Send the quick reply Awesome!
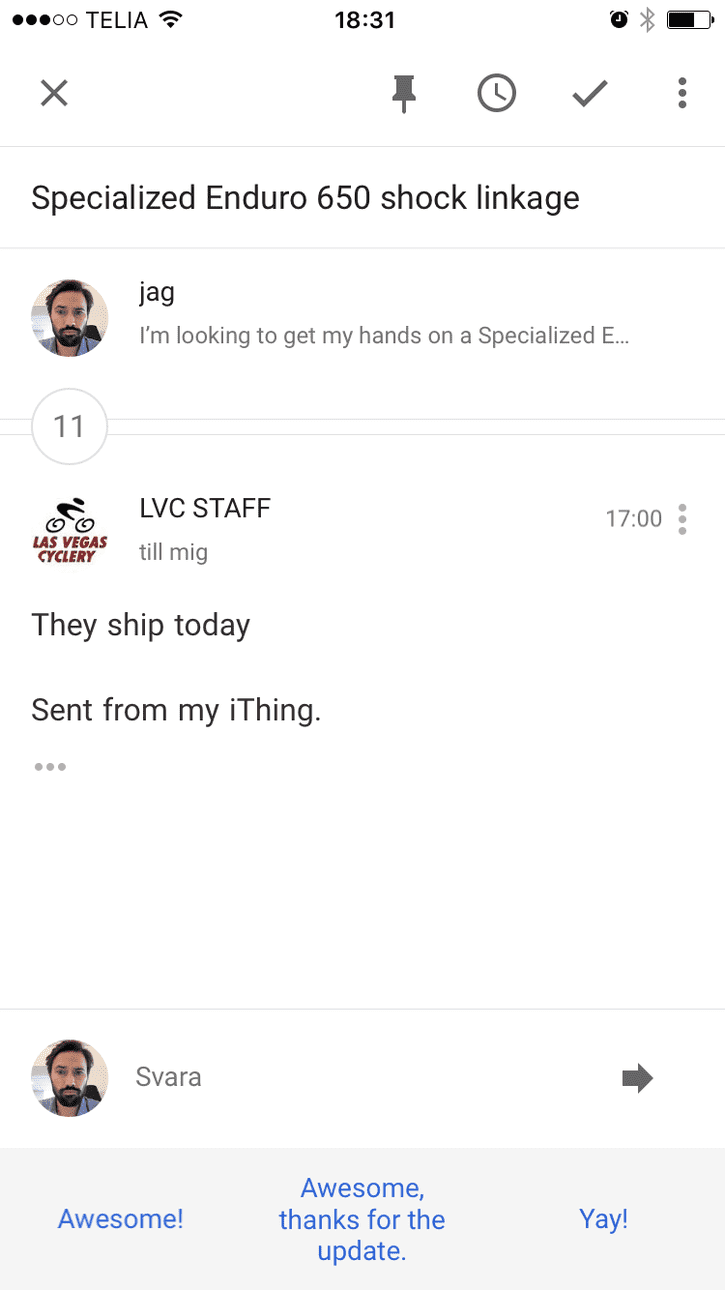 [x=120, y=1218]
